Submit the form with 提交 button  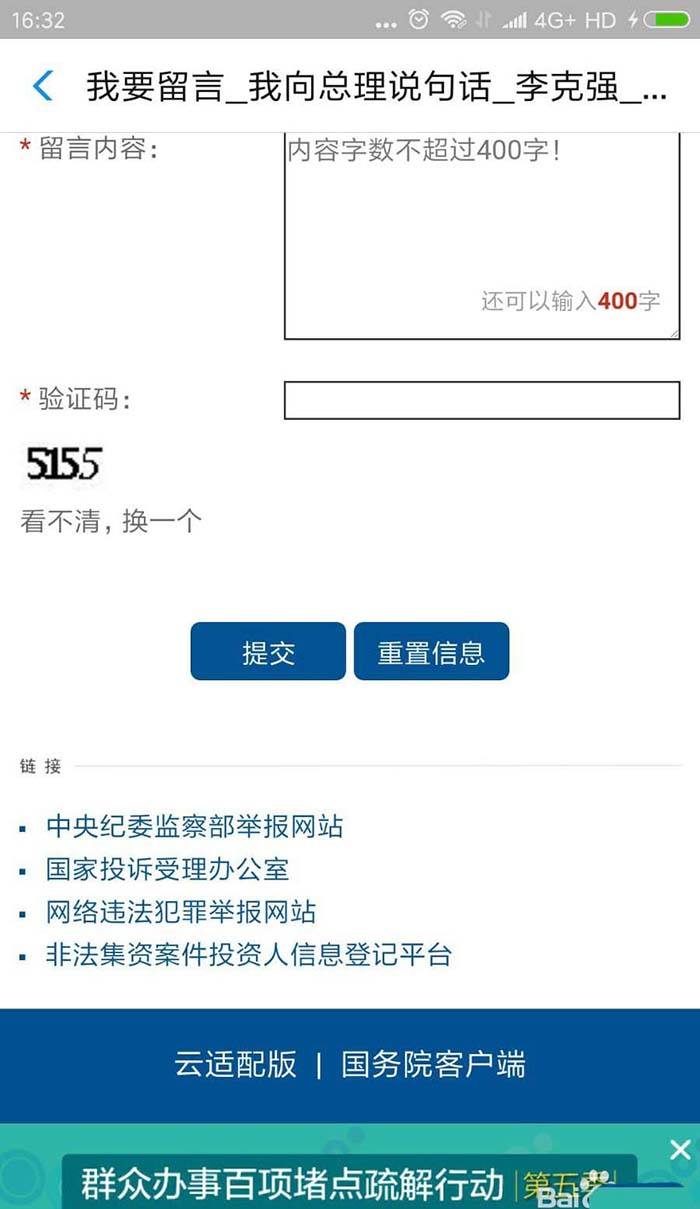click(268, 652)
